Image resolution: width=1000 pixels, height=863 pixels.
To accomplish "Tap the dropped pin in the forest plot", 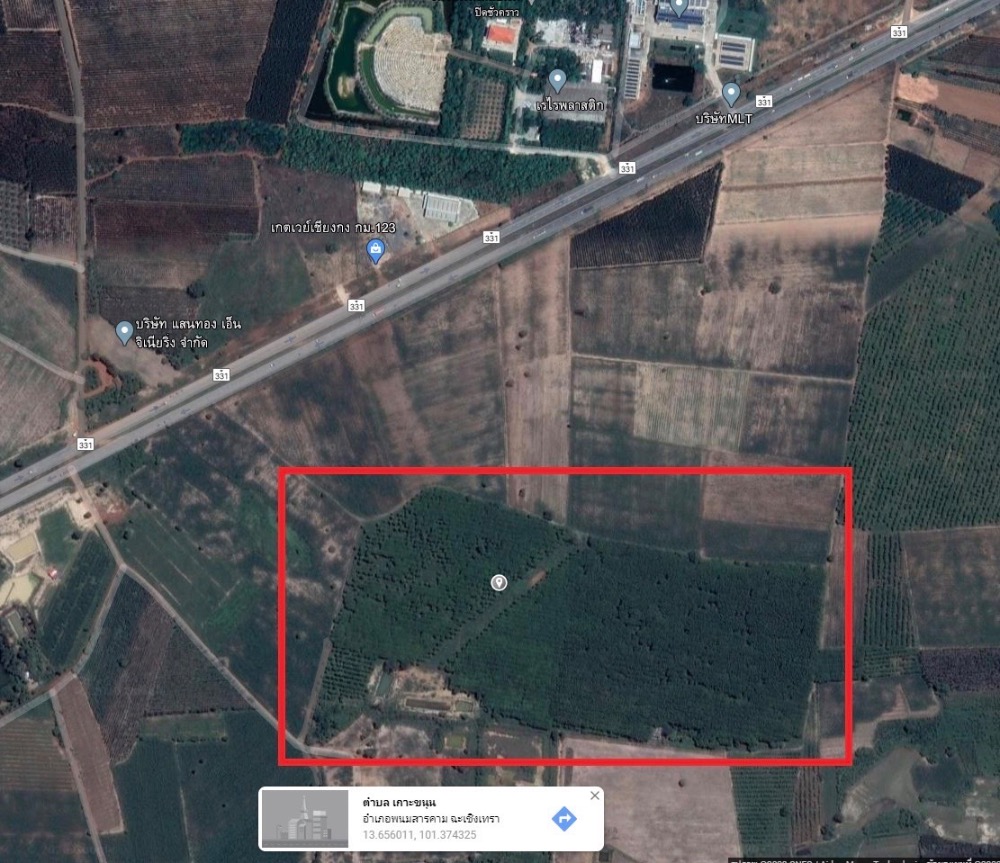I will point(499,582).
